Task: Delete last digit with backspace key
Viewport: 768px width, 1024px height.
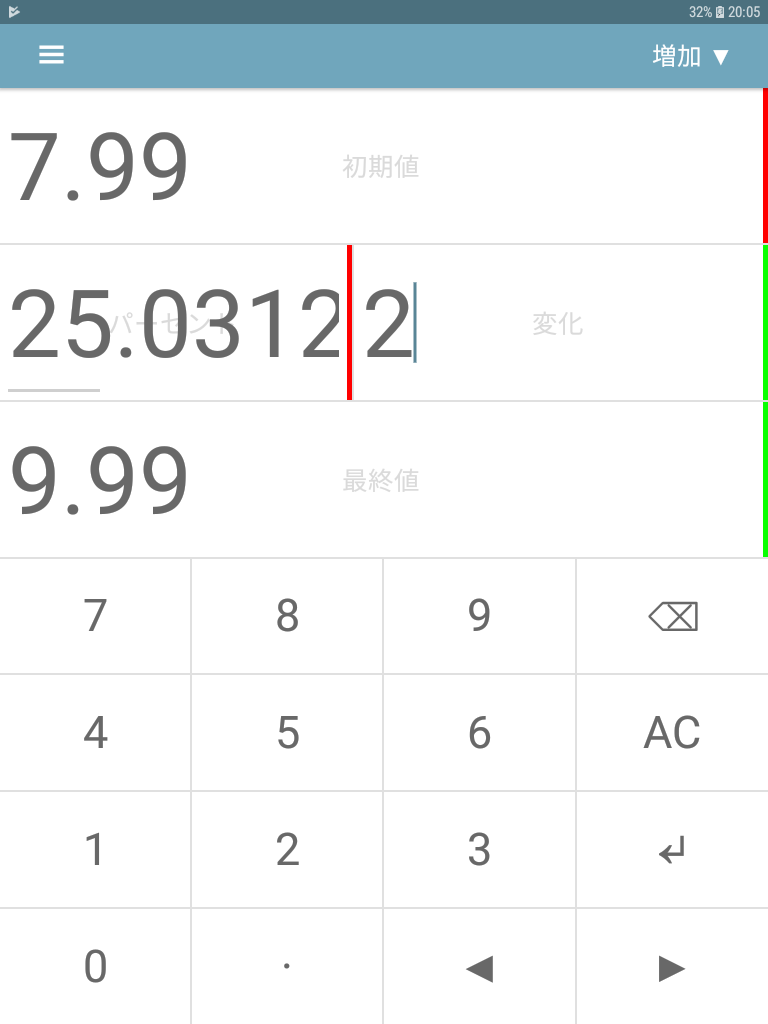Action: (x=672, y=616)
